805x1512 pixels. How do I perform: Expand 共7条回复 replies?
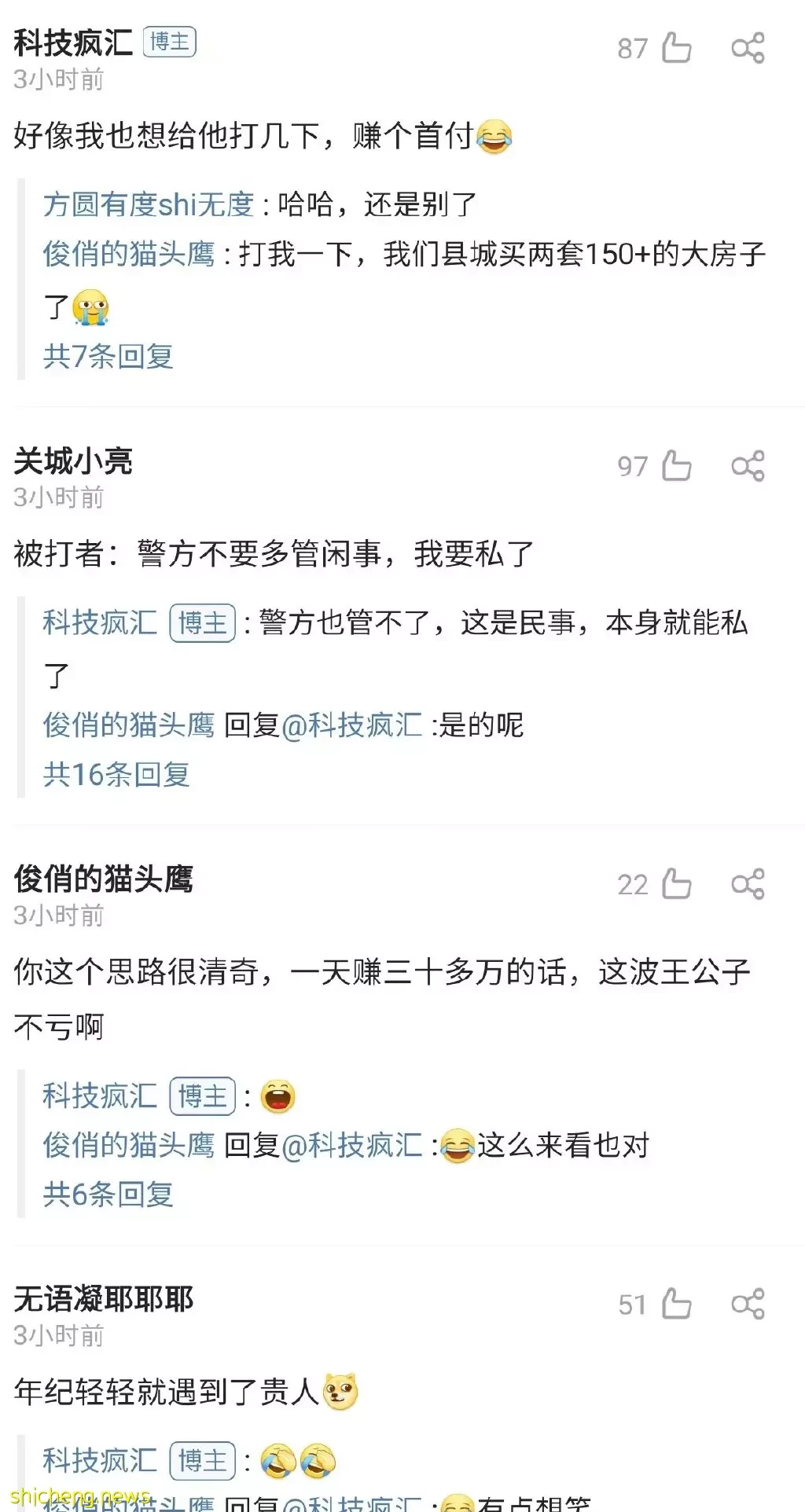point(108,356)
